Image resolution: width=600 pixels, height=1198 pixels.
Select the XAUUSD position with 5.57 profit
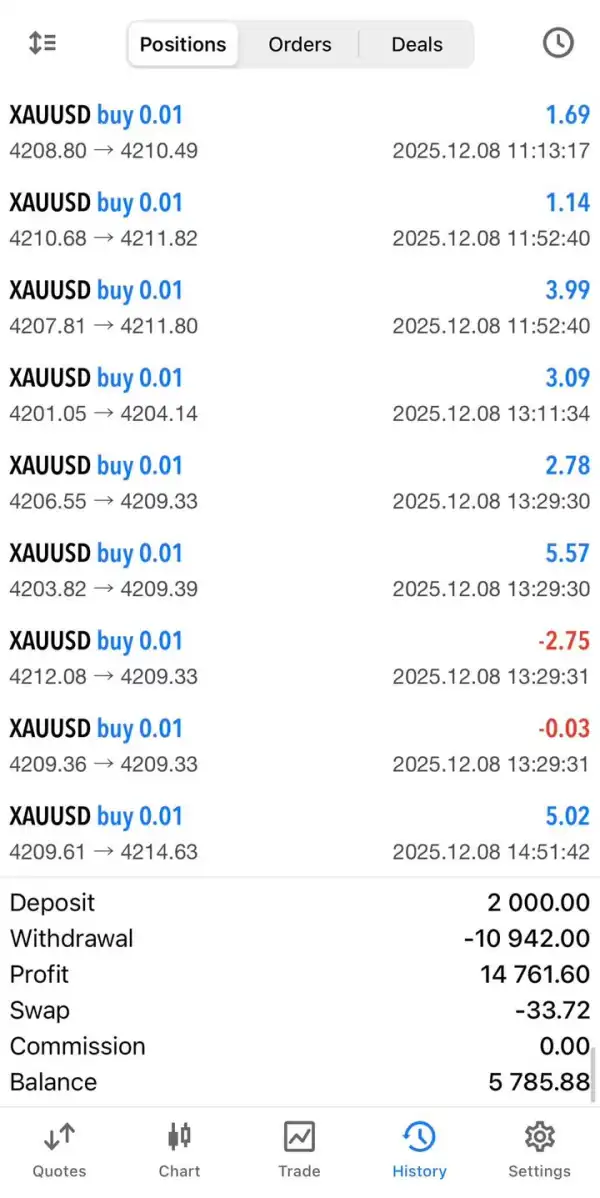[x=300, y=570]
